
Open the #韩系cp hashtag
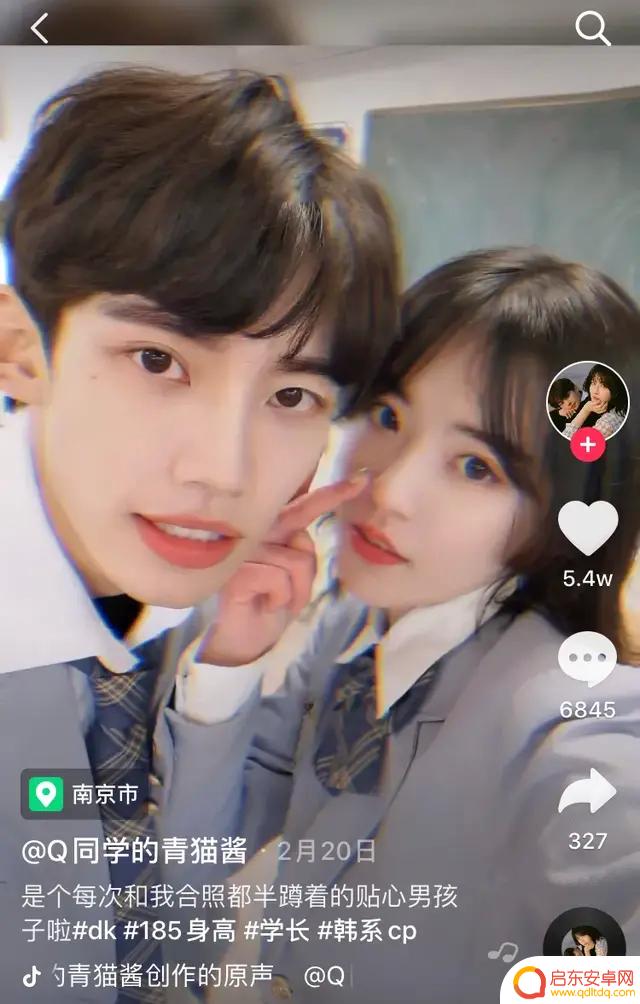click(x=367, y=931)
